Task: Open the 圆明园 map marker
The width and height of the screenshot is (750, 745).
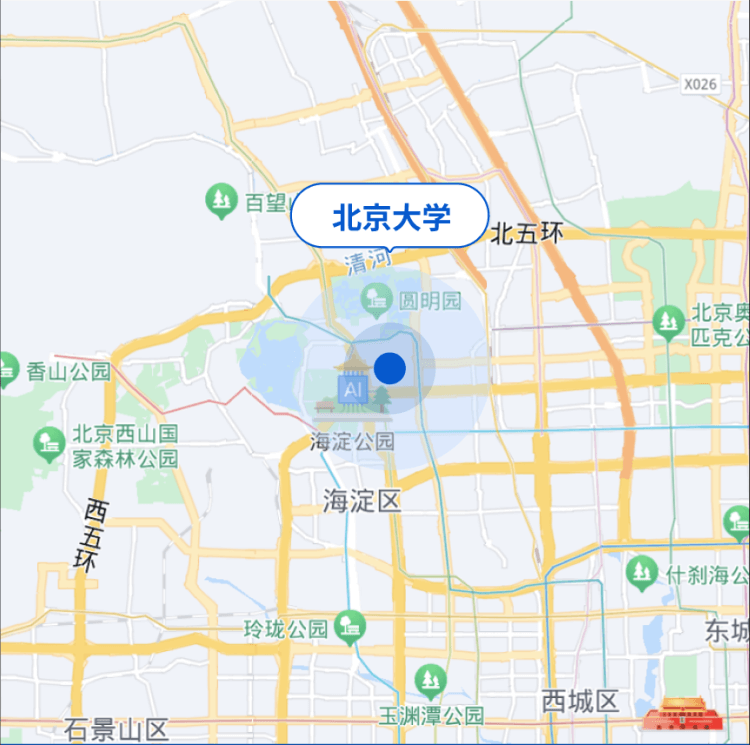Action: point(377,297)
